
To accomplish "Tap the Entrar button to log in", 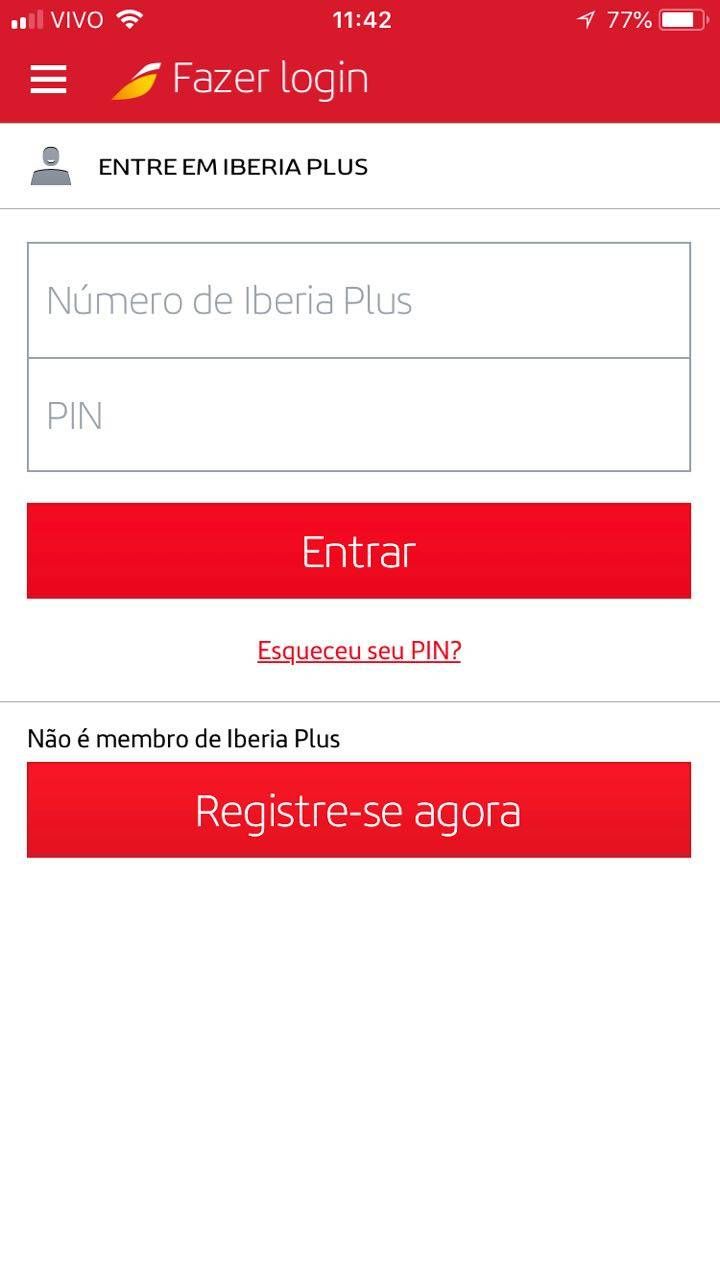I will point(359,551).
